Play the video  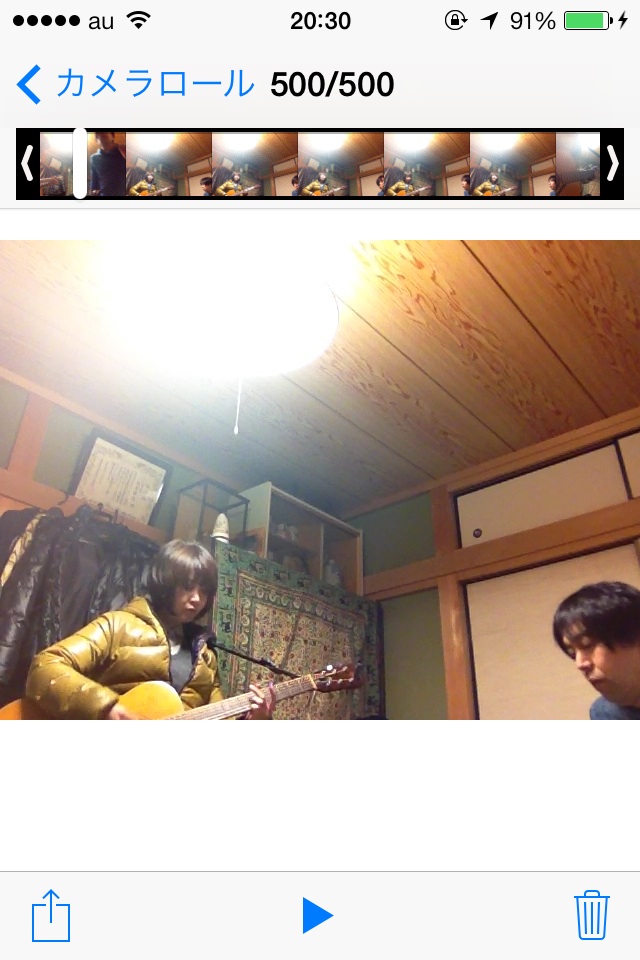tap(317, 915)
